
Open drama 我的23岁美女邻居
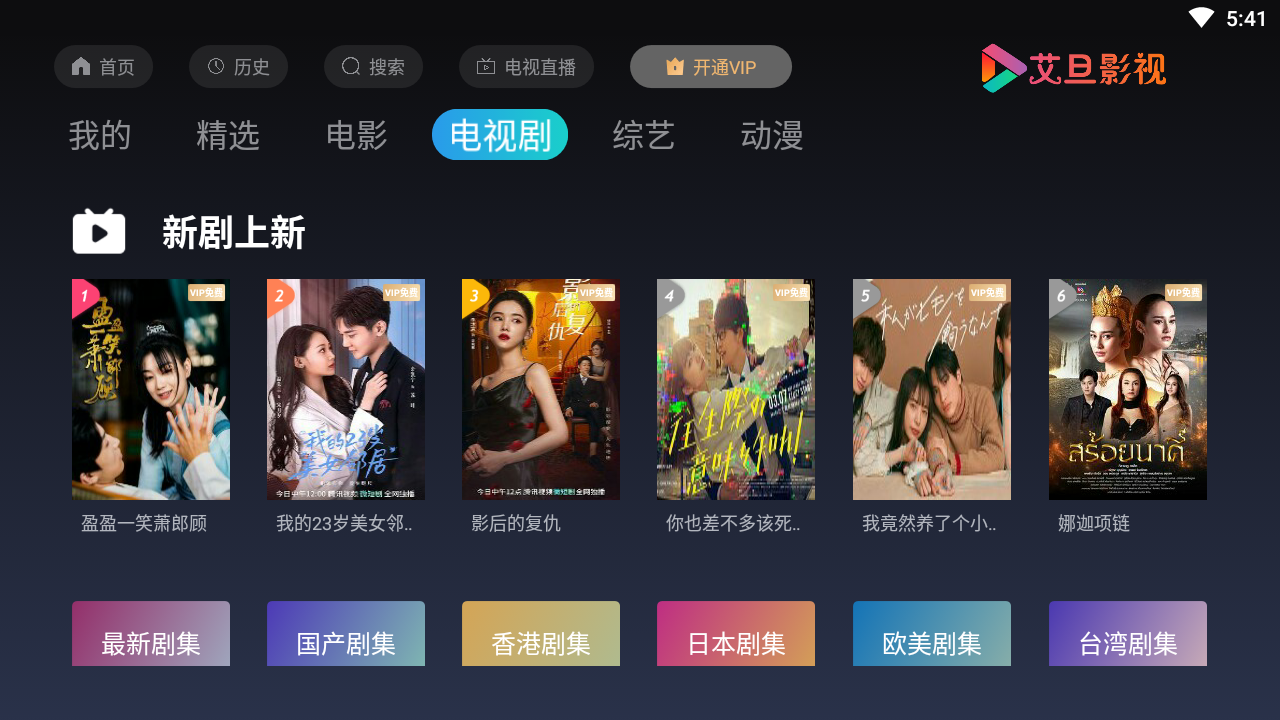pos(346,390)
